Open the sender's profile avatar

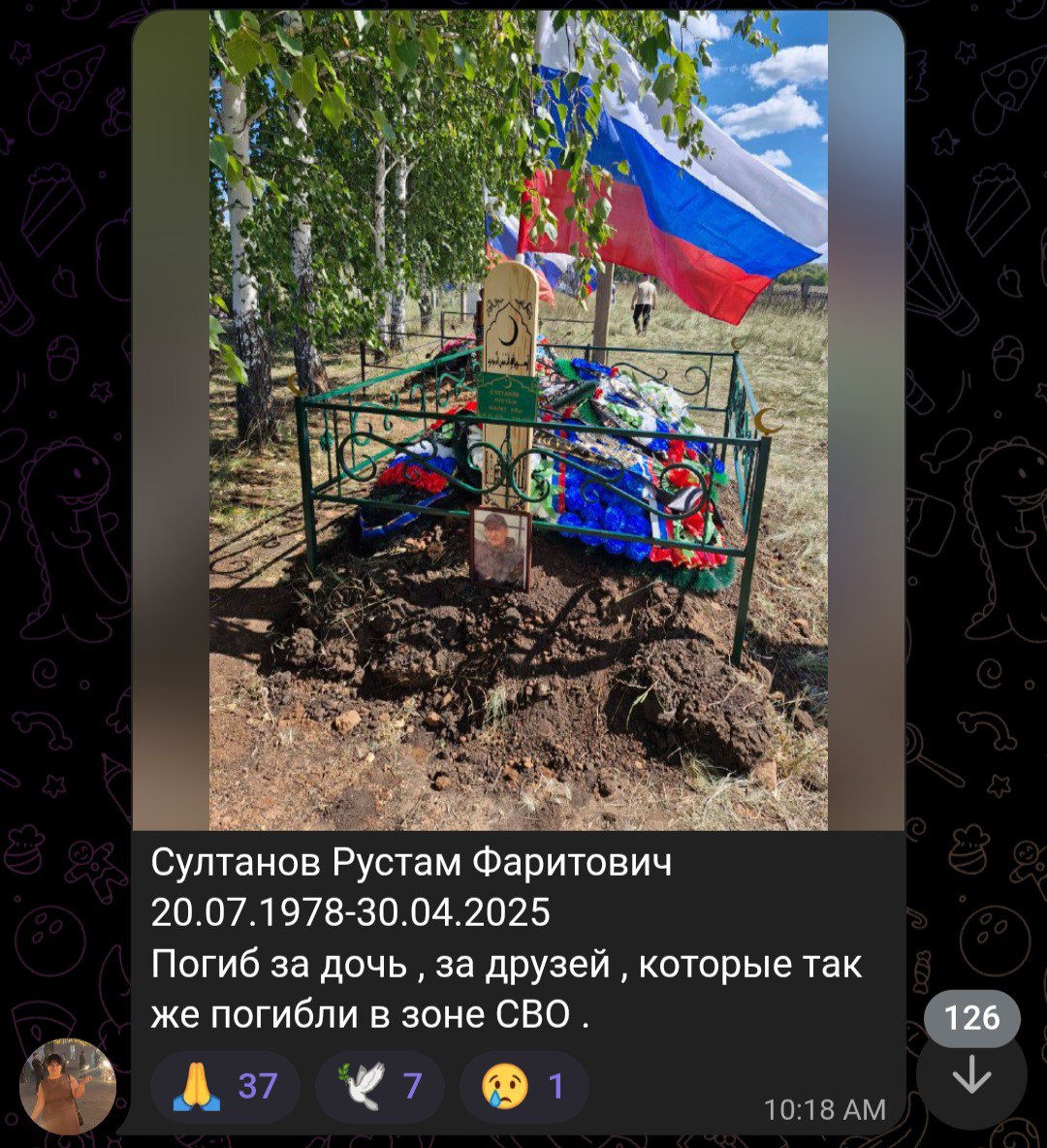[x=68, y=1086]
